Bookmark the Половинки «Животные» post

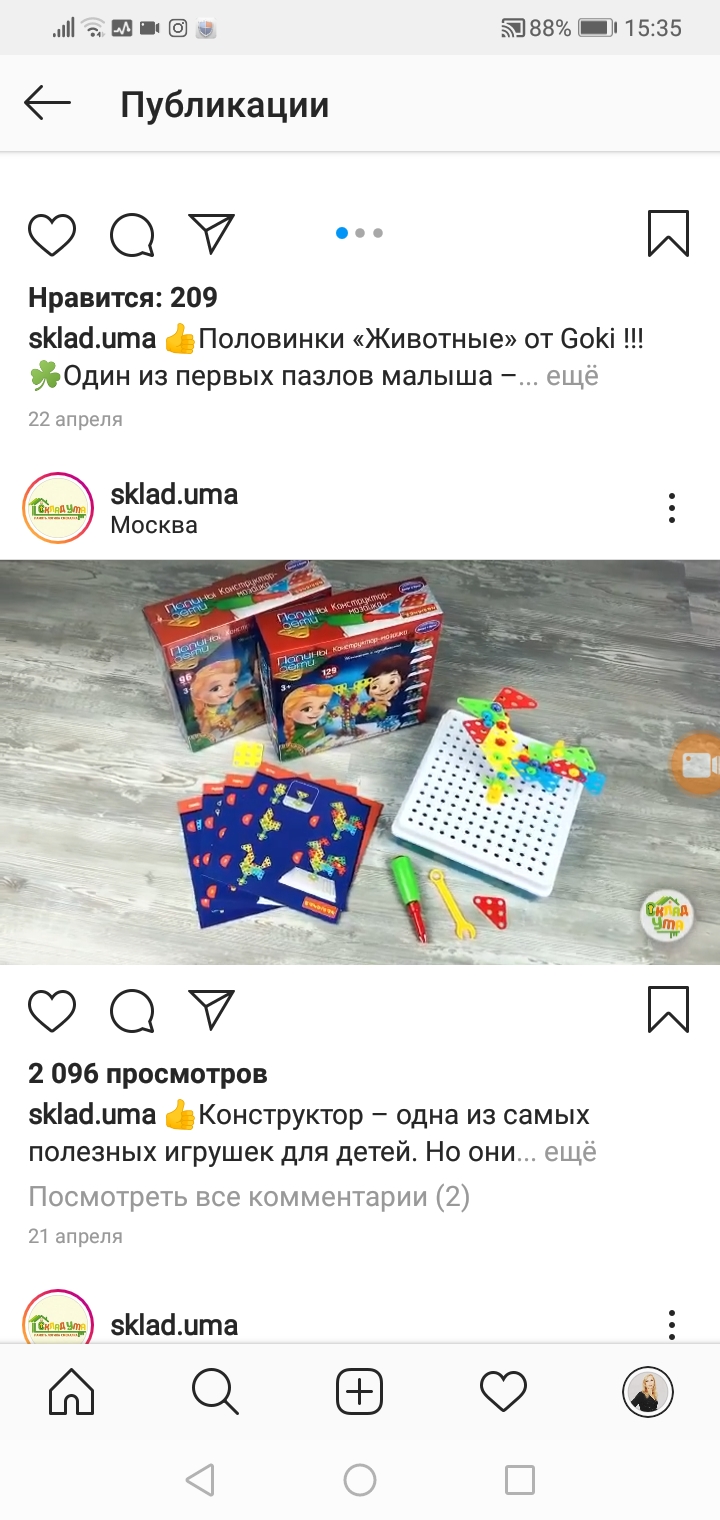pos(668,233)
